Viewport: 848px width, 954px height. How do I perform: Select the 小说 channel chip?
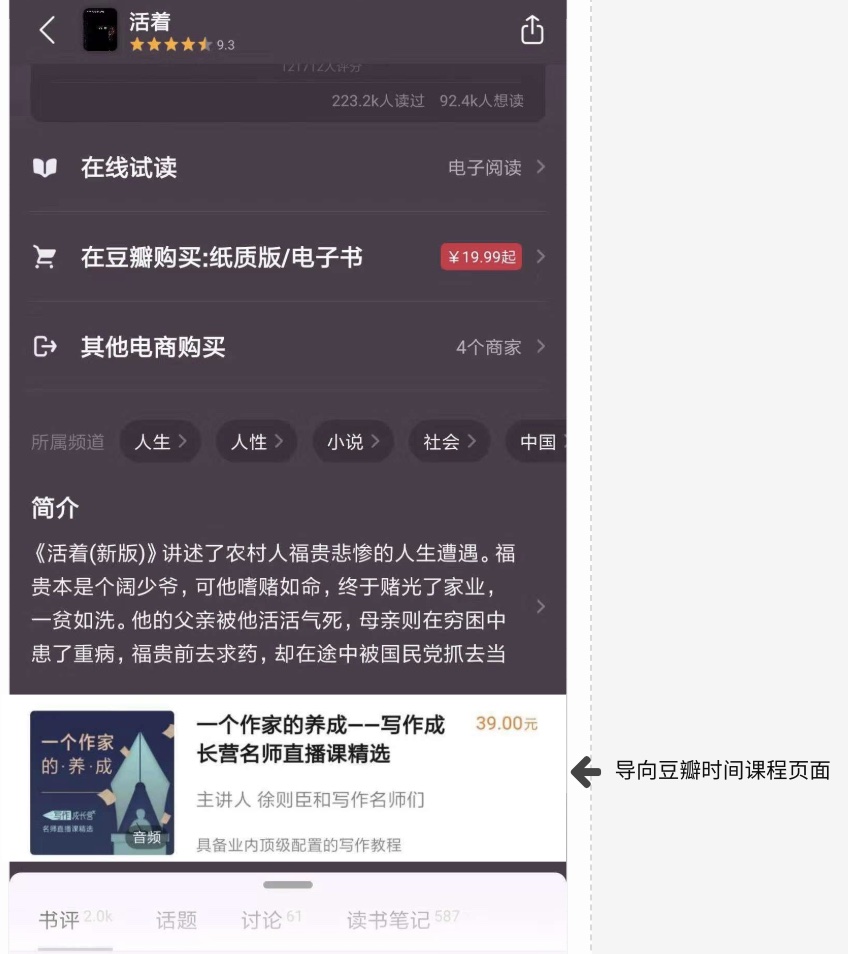point(352,442)
